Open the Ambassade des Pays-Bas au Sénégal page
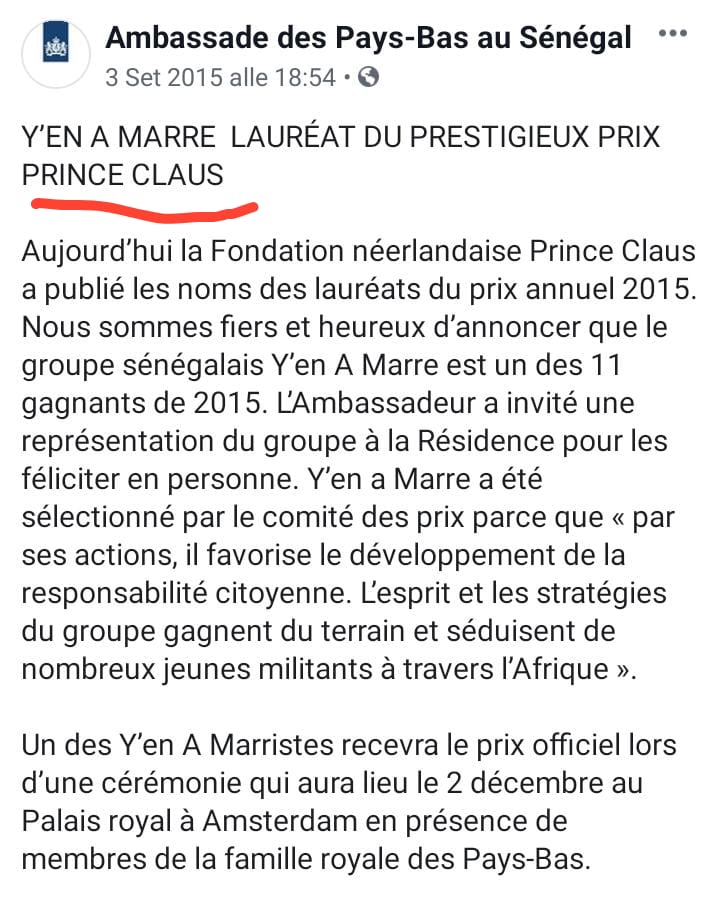The width and height of the screenshot is (720, 916). 368,38
